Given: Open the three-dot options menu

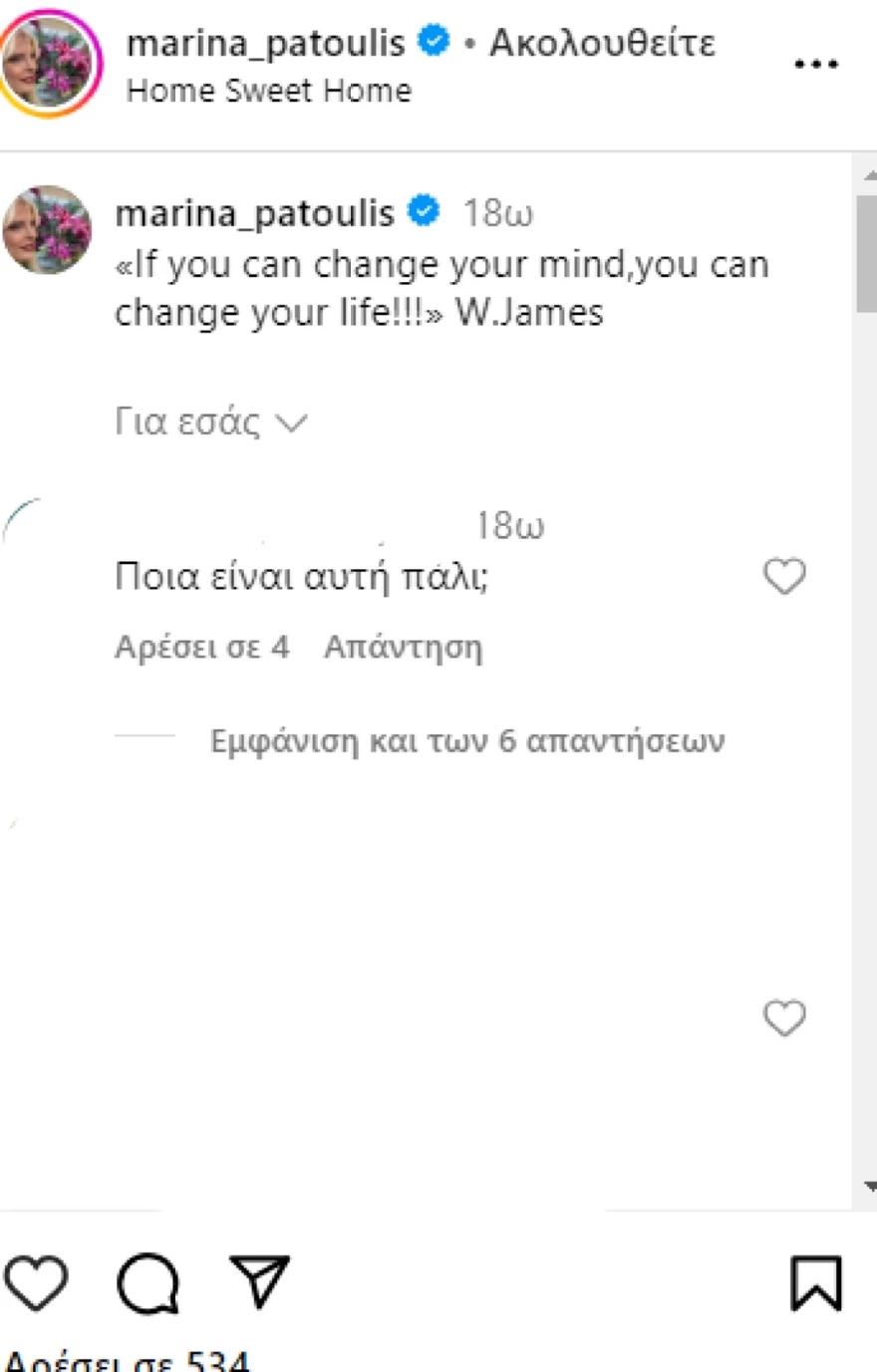Looking at the screenshot, I should click(x=816, y=63).
